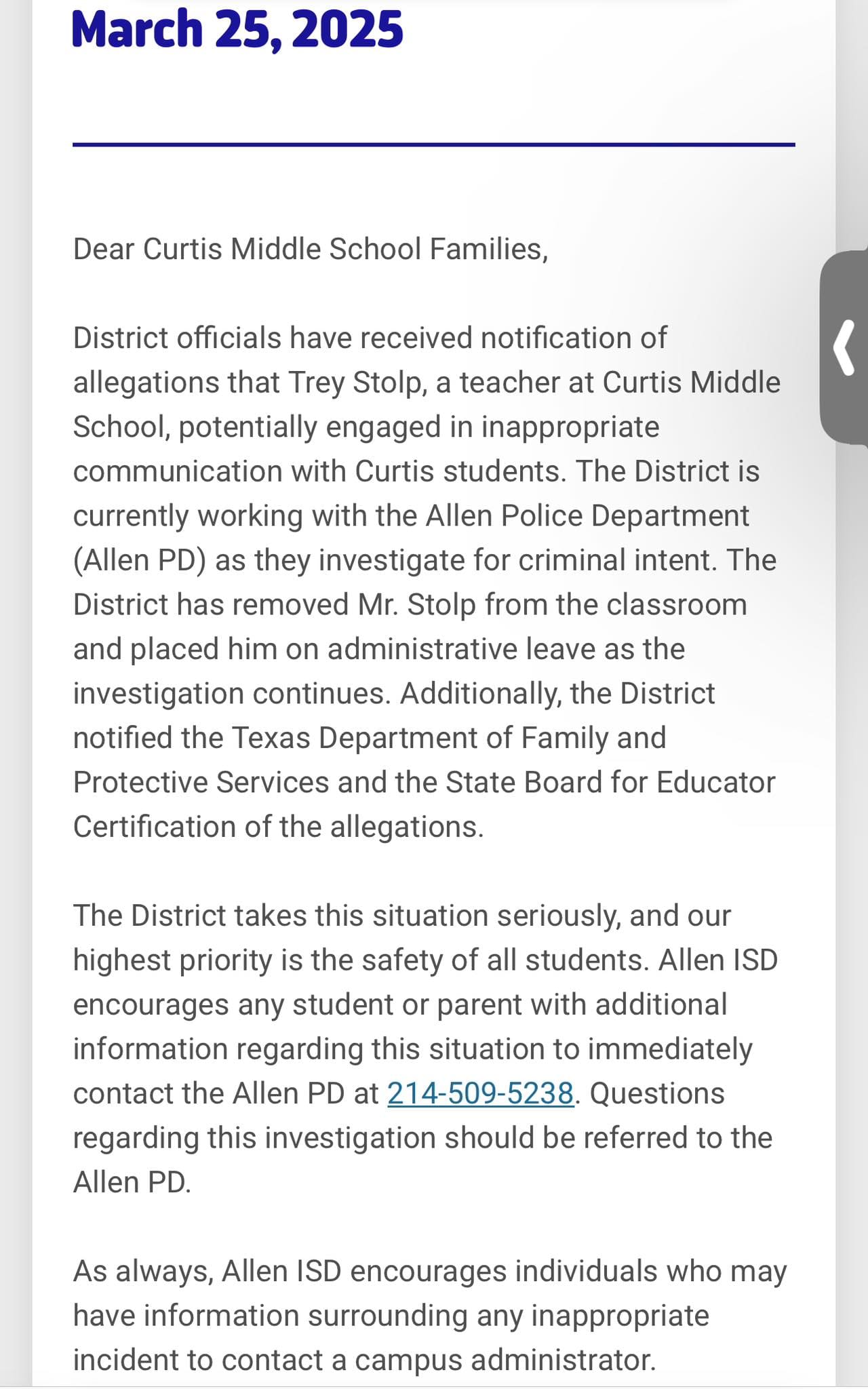This screenshot has height=1389, width=868.
Task: Call Allen PD at 214-509-5238
Action: point(480,1093)
